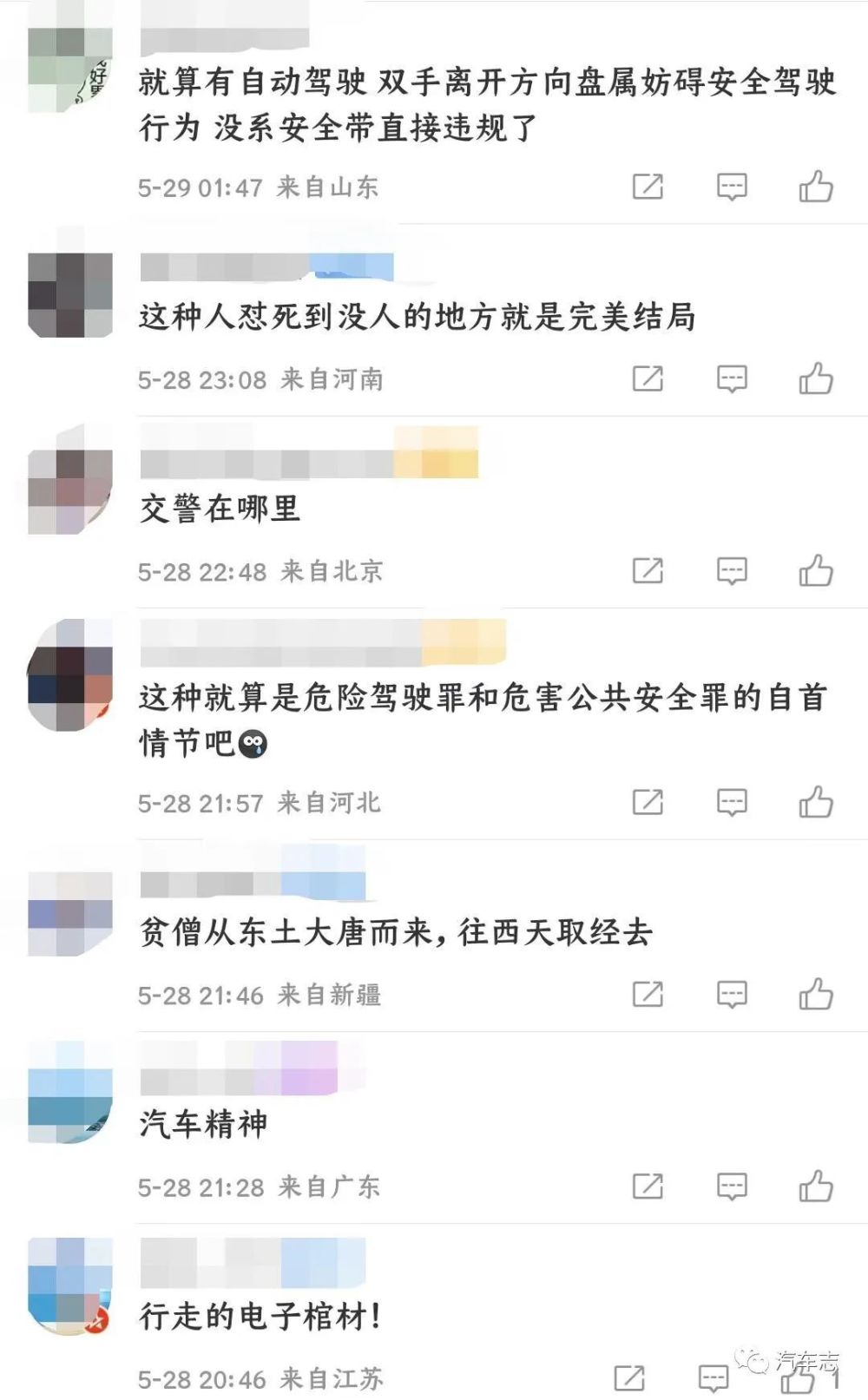Repost the 行走的电子棺材 comment from 江苏
Screen dimensions: 868x1400
[x=629, y=1377]
